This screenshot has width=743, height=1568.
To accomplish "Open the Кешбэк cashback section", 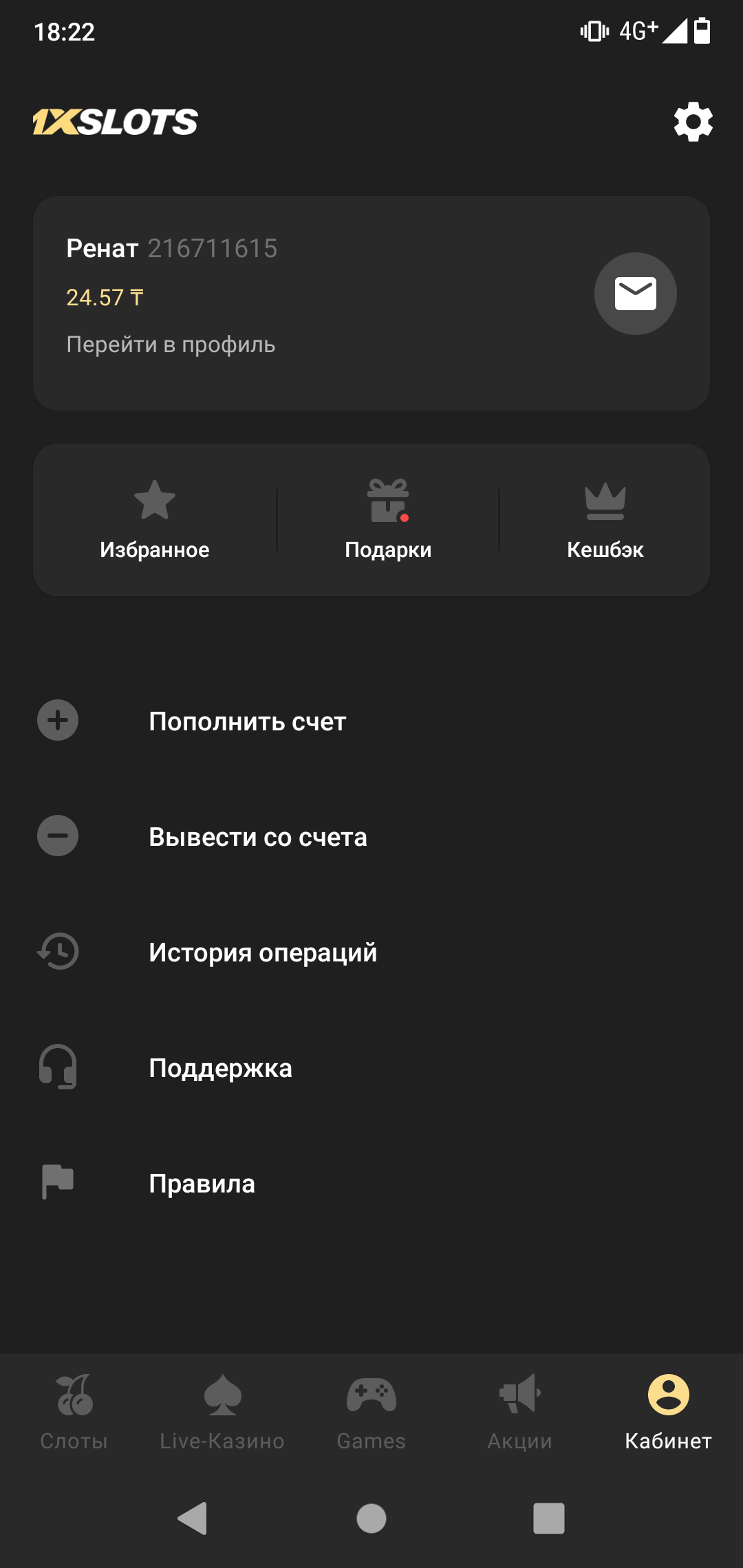I will 605,519.
